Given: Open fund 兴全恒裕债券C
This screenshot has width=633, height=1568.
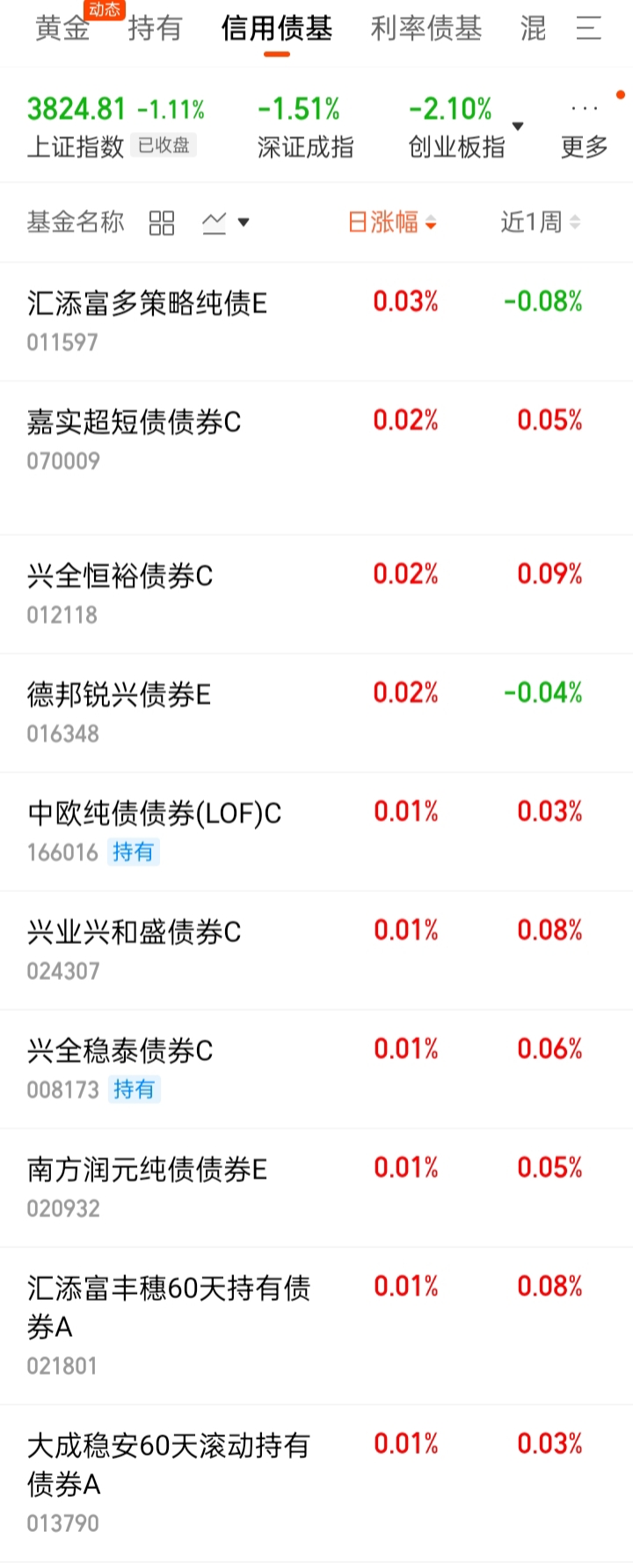Looking at the screenshot, I should point(316,594).
